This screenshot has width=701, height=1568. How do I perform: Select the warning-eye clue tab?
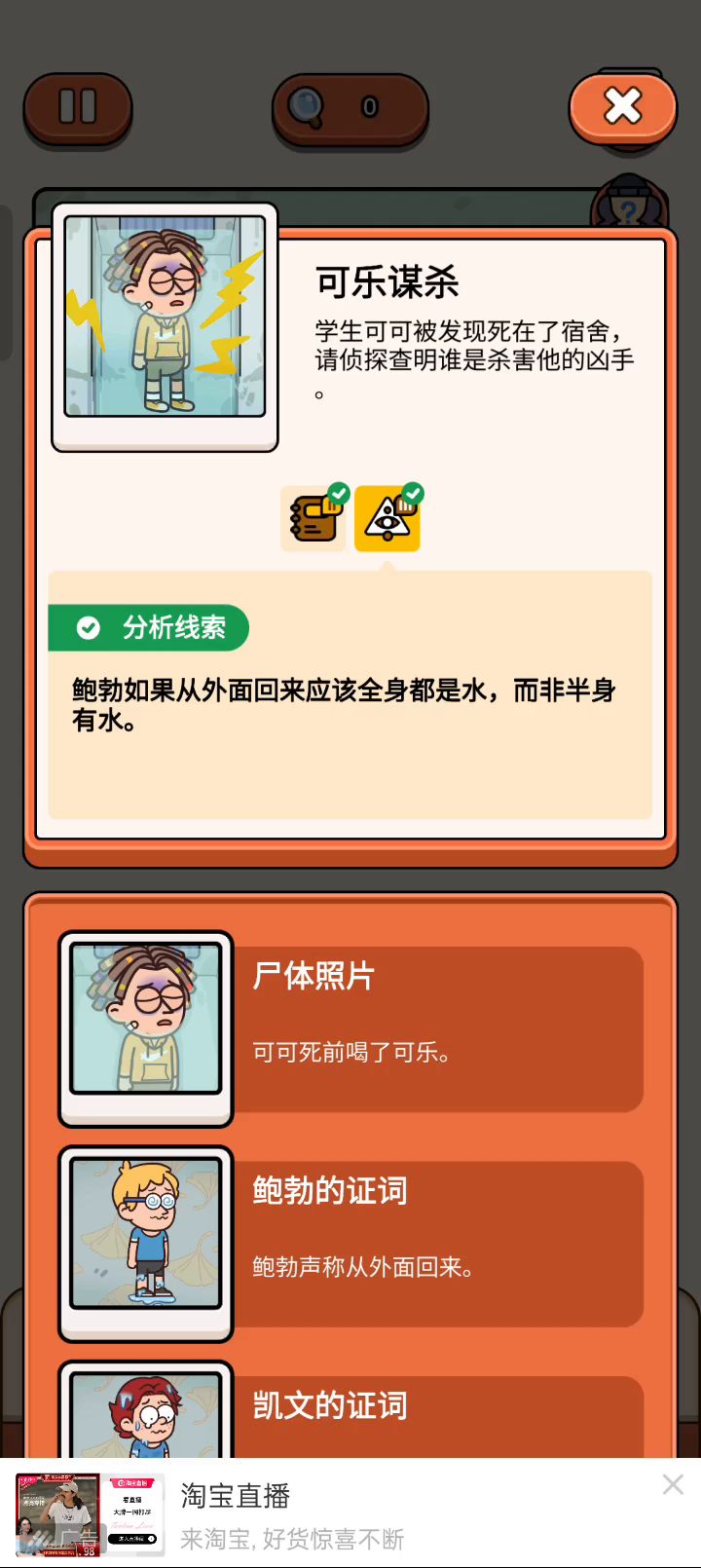pyautogui.click(x=387, y=518)
